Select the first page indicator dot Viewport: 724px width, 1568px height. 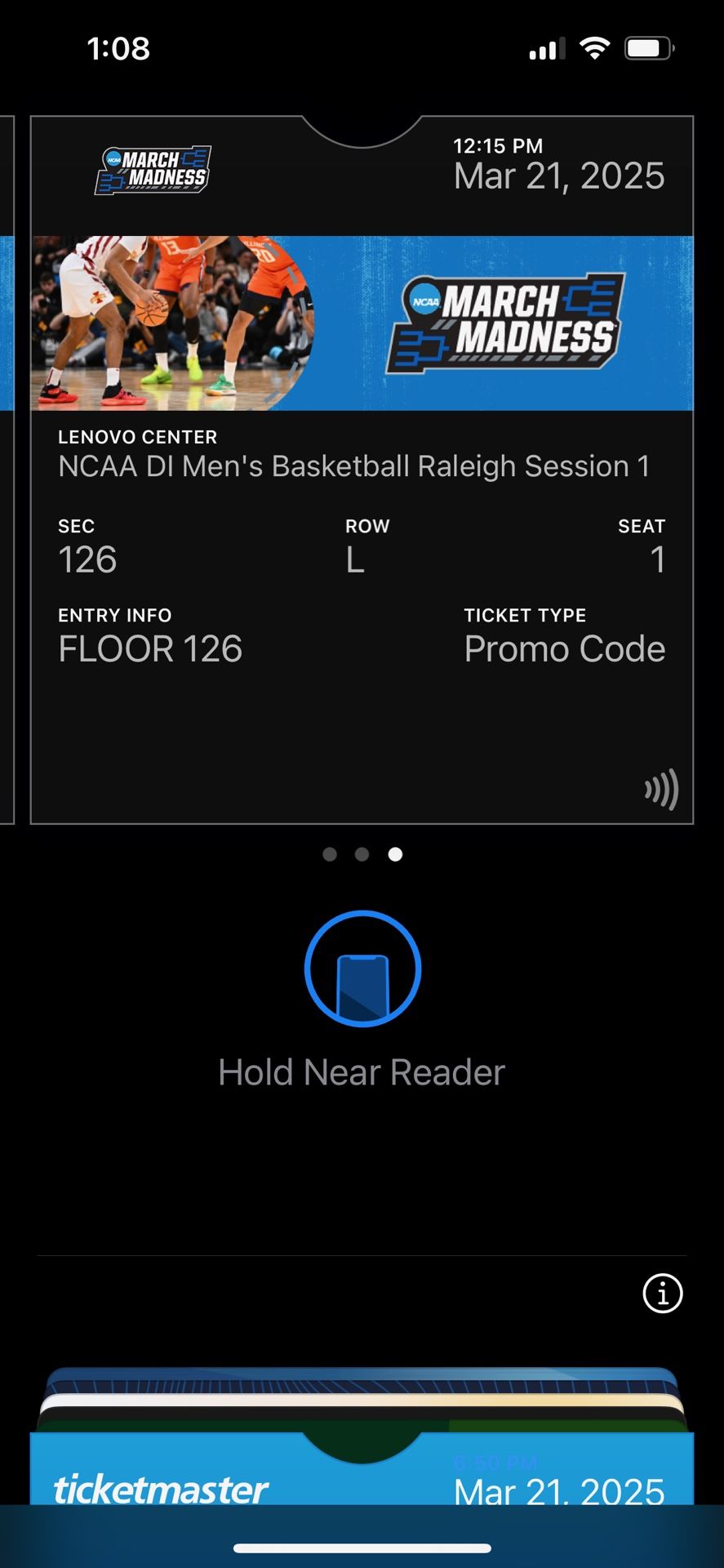pos(330,854)
